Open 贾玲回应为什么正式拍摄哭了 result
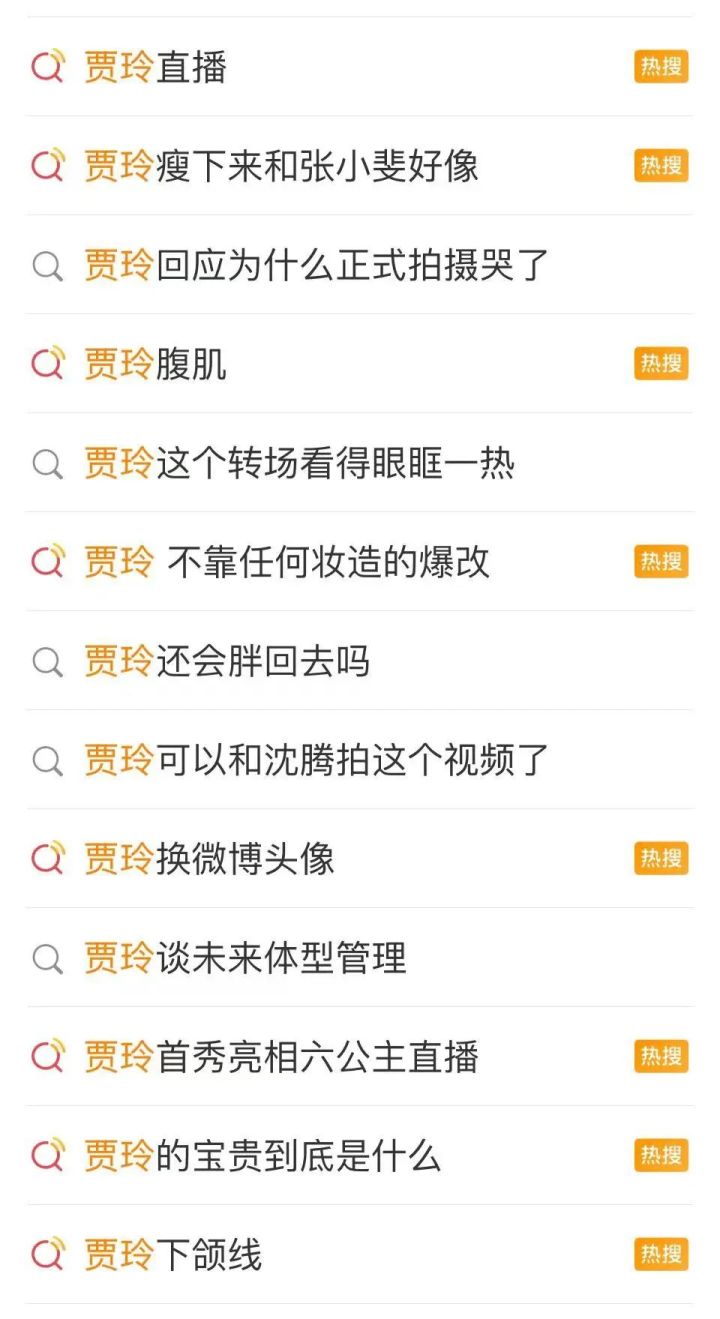This screenshot has width=720, height=1319. tap(359, 265)
